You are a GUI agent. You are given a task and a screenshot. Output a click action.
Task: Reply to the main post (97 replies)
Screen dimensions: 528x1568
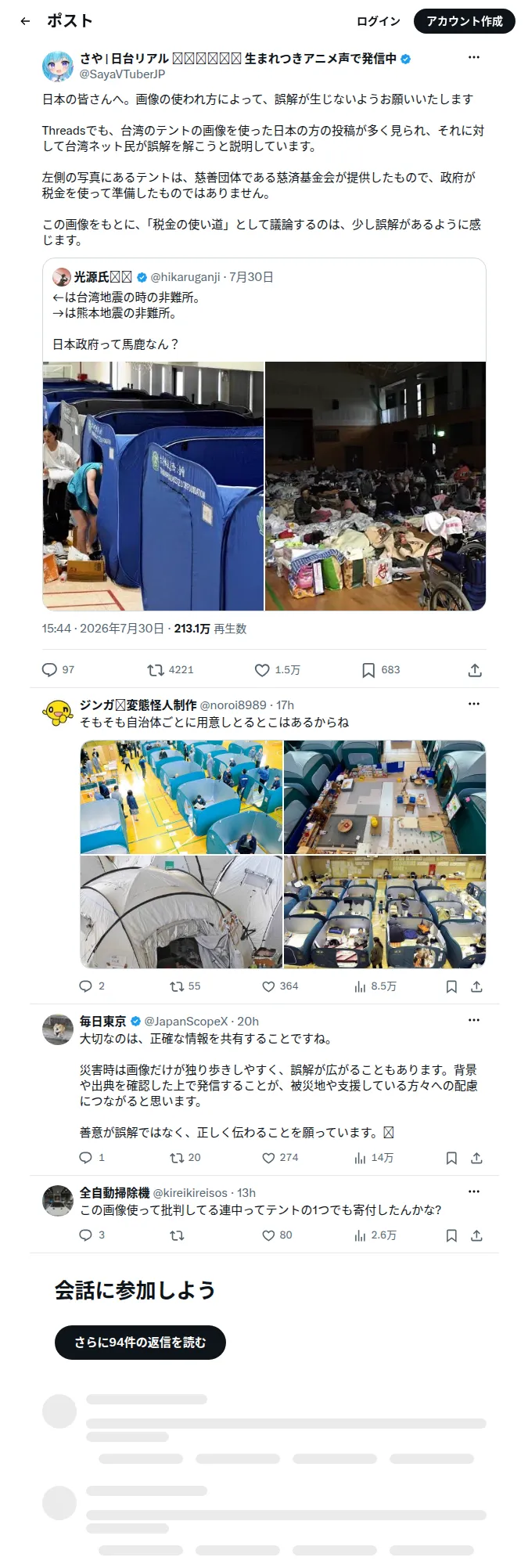point(58,670)
